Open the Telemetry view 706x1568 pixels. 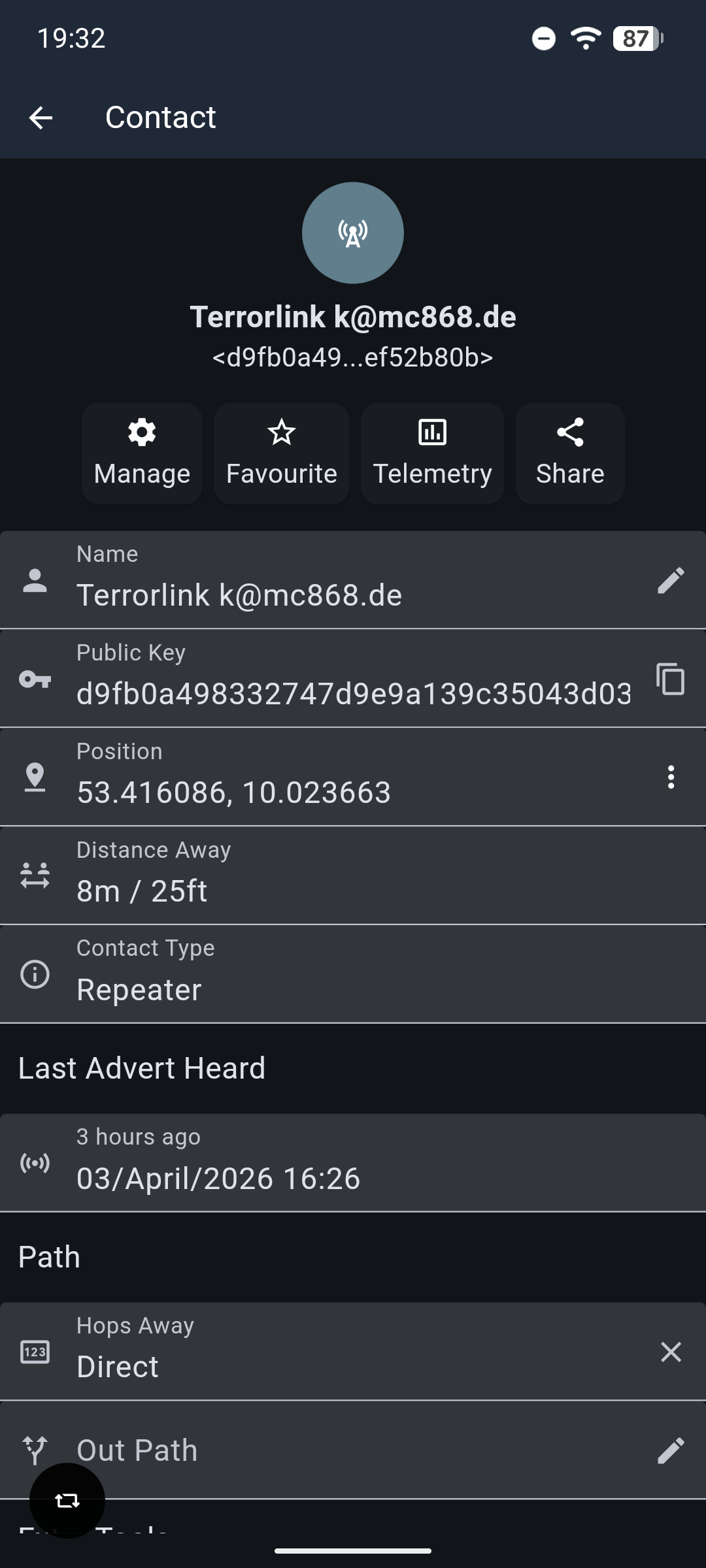(x=432, y=453)
